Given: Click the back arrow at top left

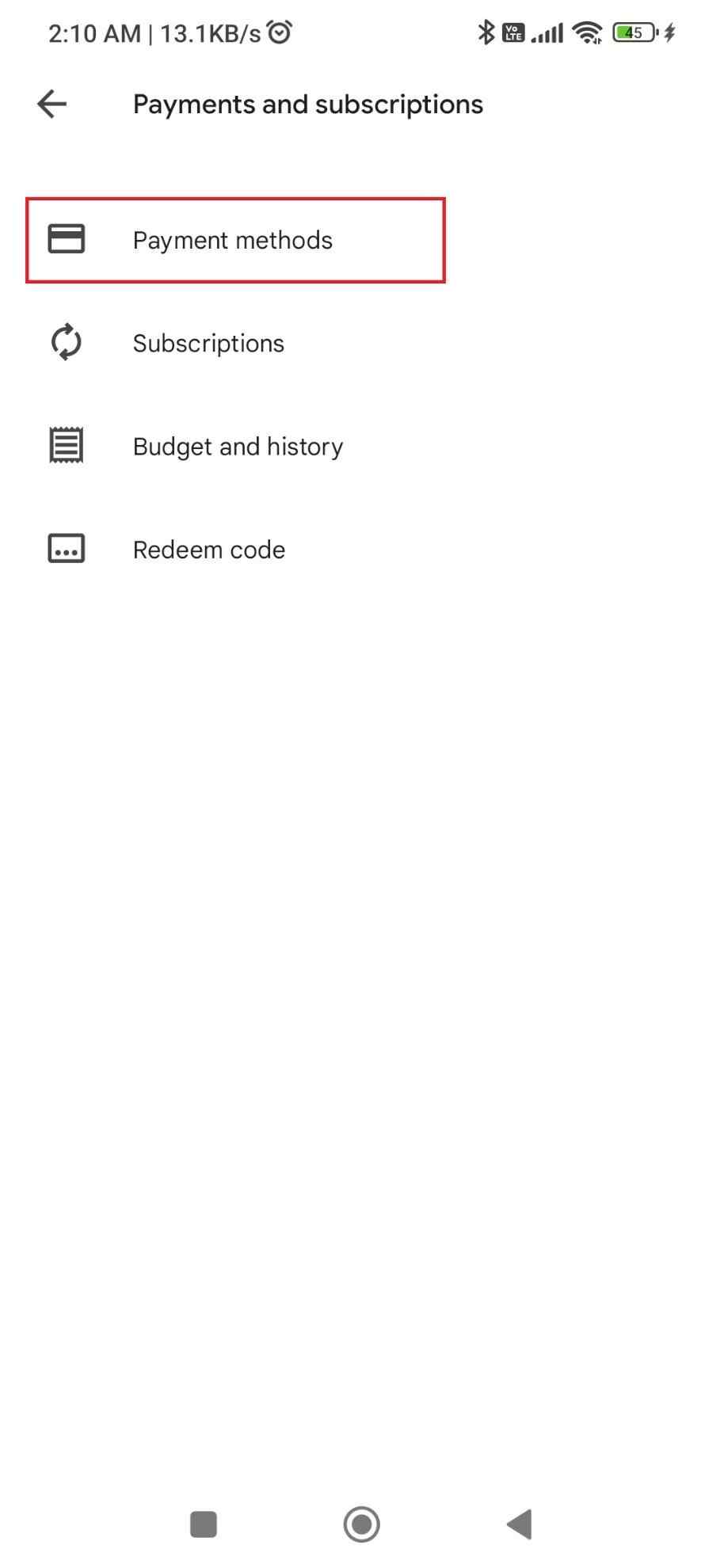Looking at the screenshot, I should (51, 103).
